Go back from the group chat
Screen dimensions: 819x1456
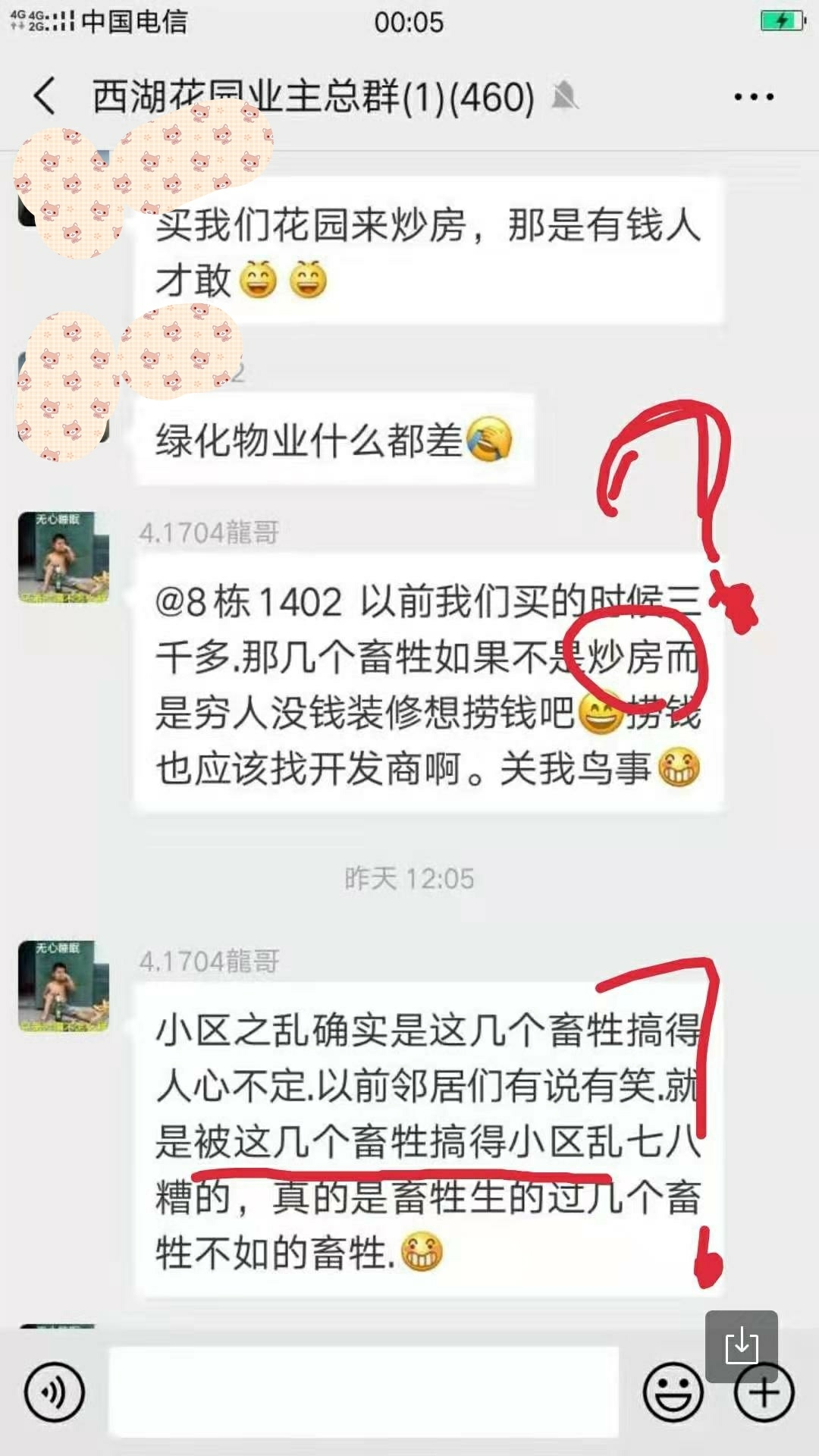(45, 96)
